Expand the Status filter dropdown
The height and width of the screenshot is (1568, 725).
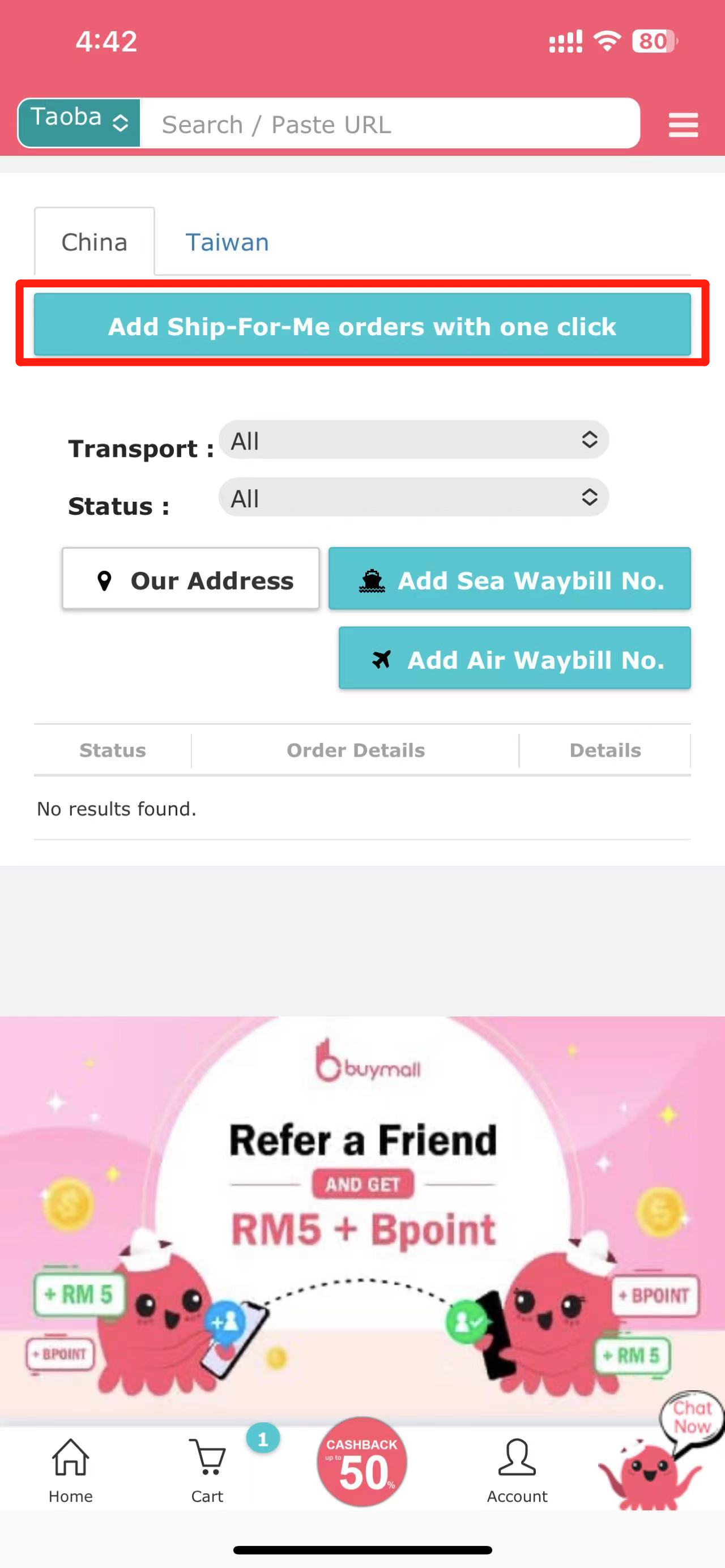click(x=413, y=497)
